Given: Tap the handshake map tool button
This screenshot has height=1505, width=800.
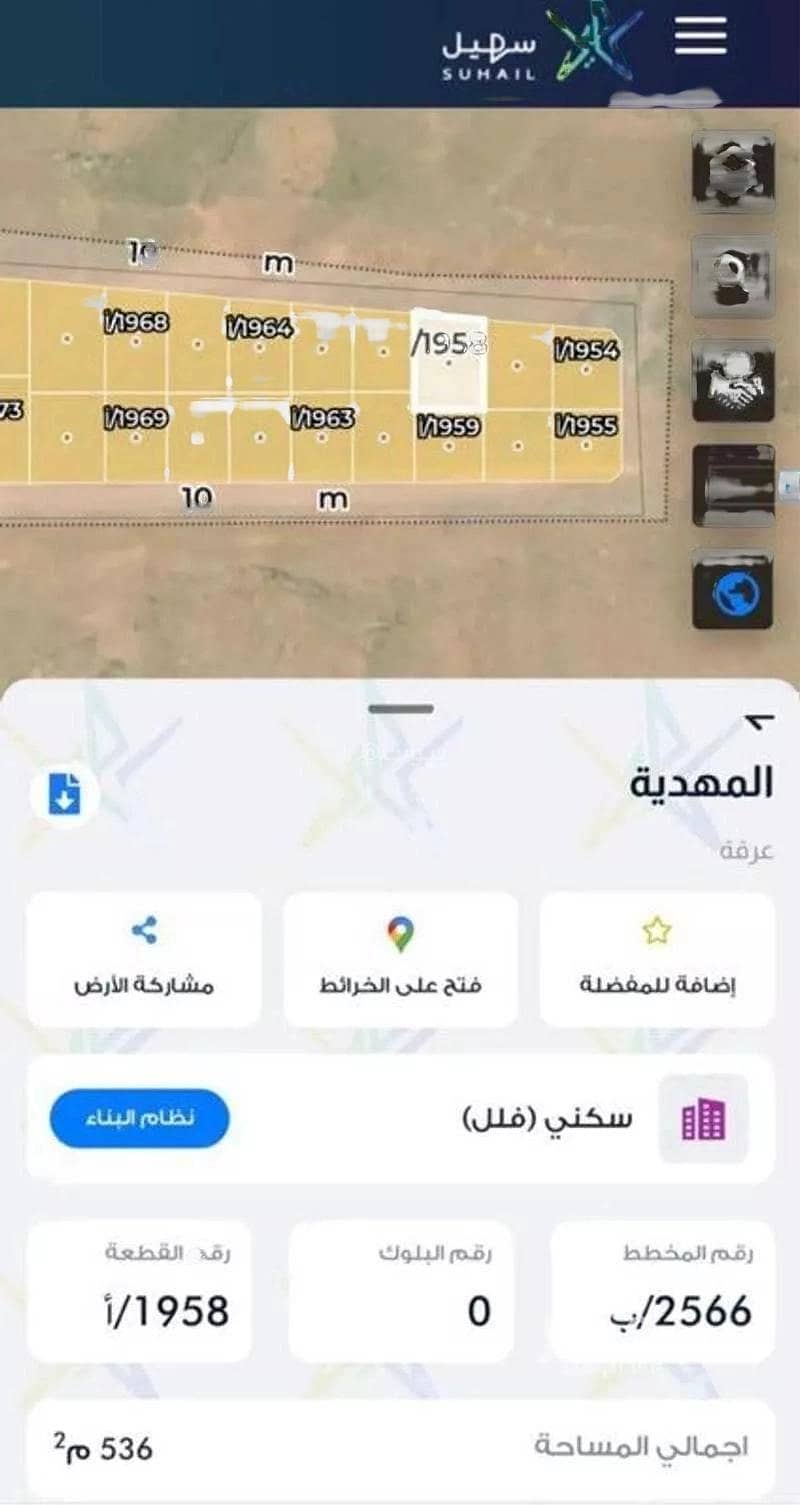Looking at the screenshot, I should pyautogui.click(x=734, y=381).
